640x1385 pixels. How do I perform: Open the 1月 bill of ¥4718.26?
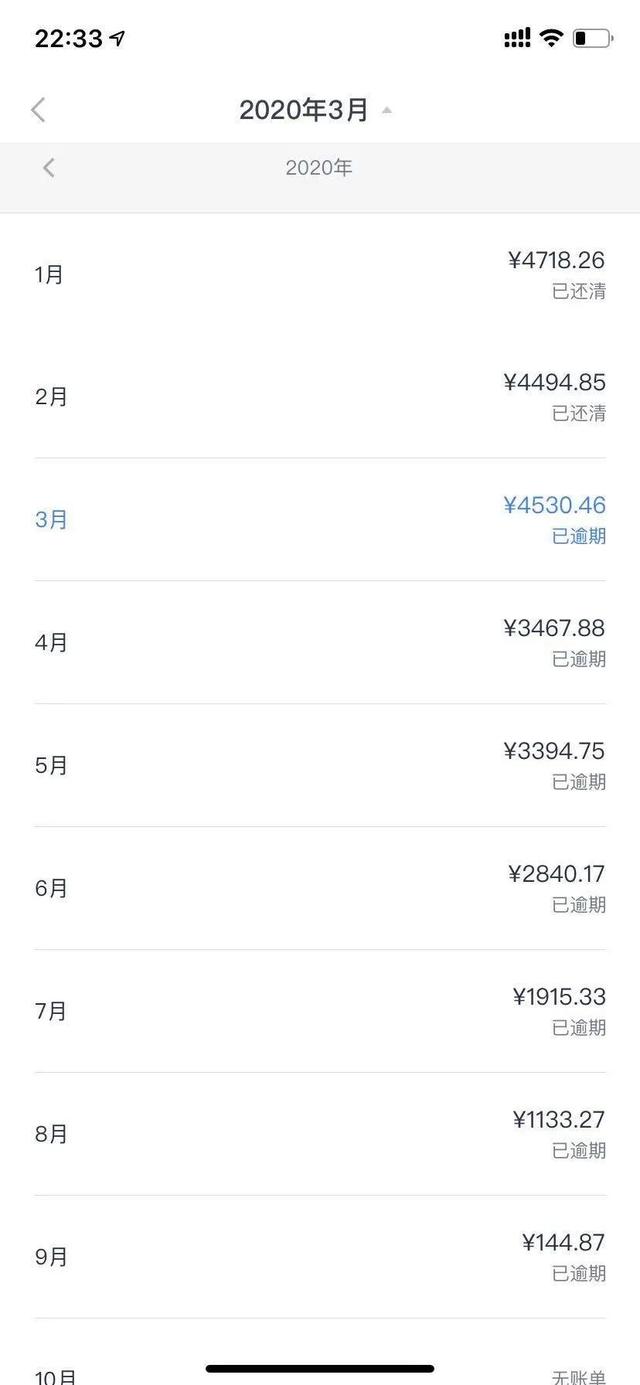pos(320,274)
